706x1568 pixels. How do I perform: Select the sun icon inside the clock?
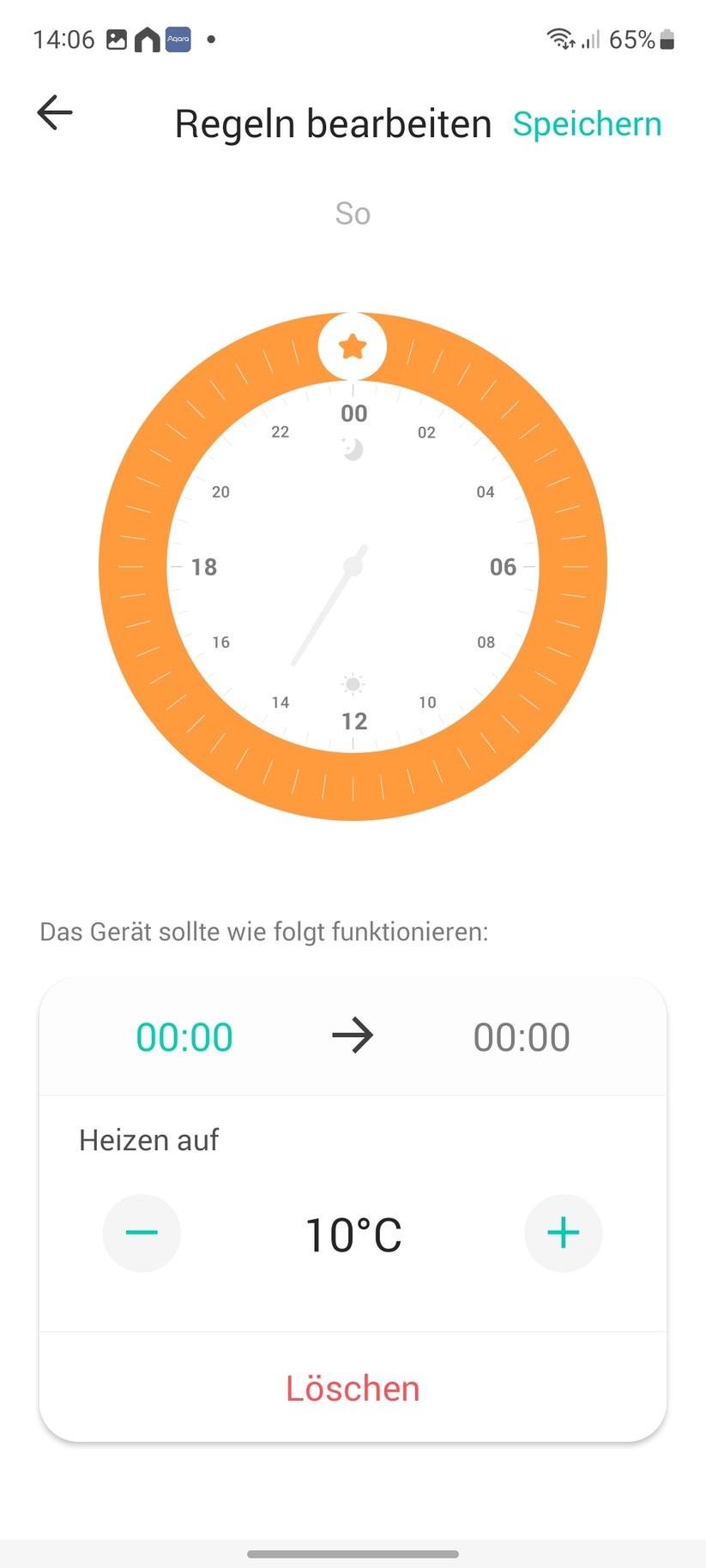[352, 684]
